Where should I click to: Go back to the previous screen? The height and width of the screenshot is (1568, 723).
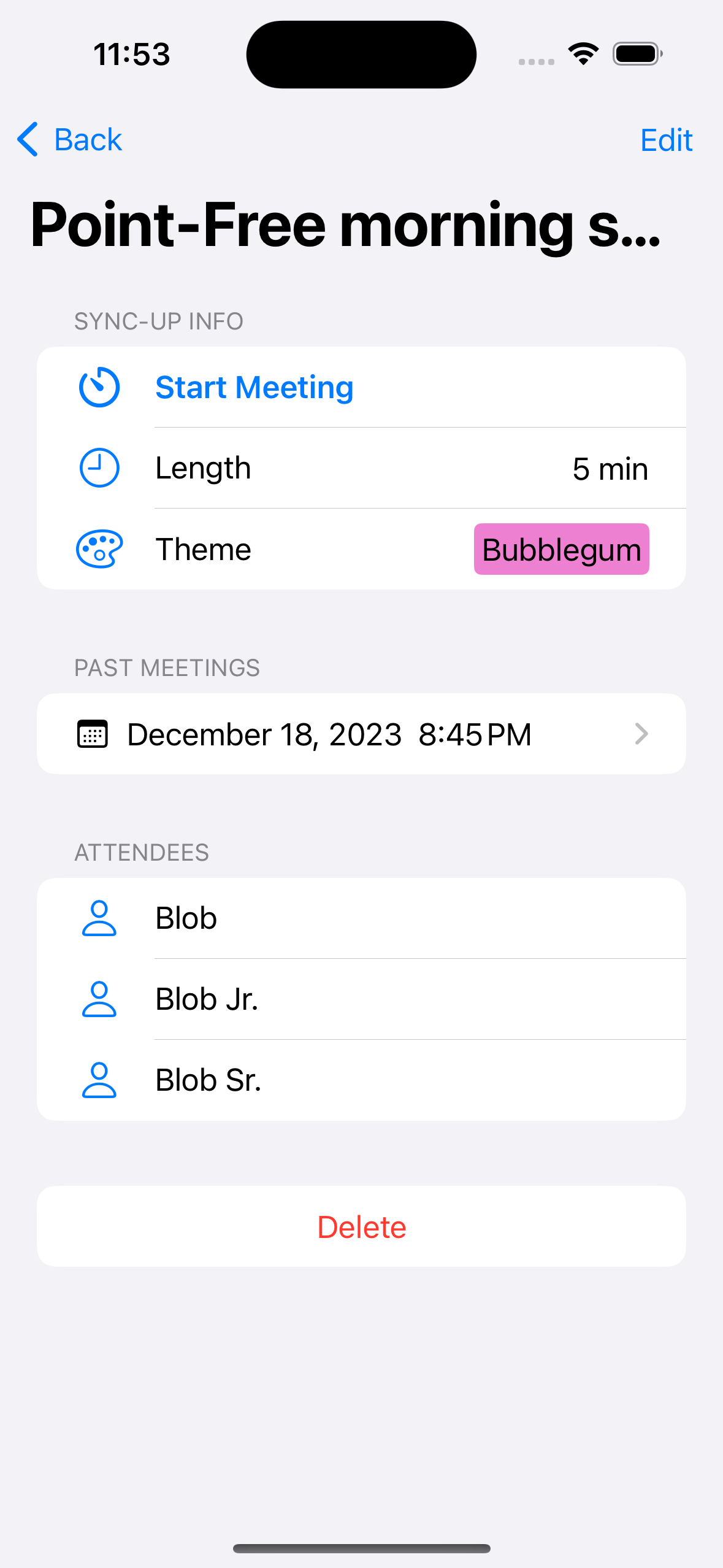[x=70, y=140]
